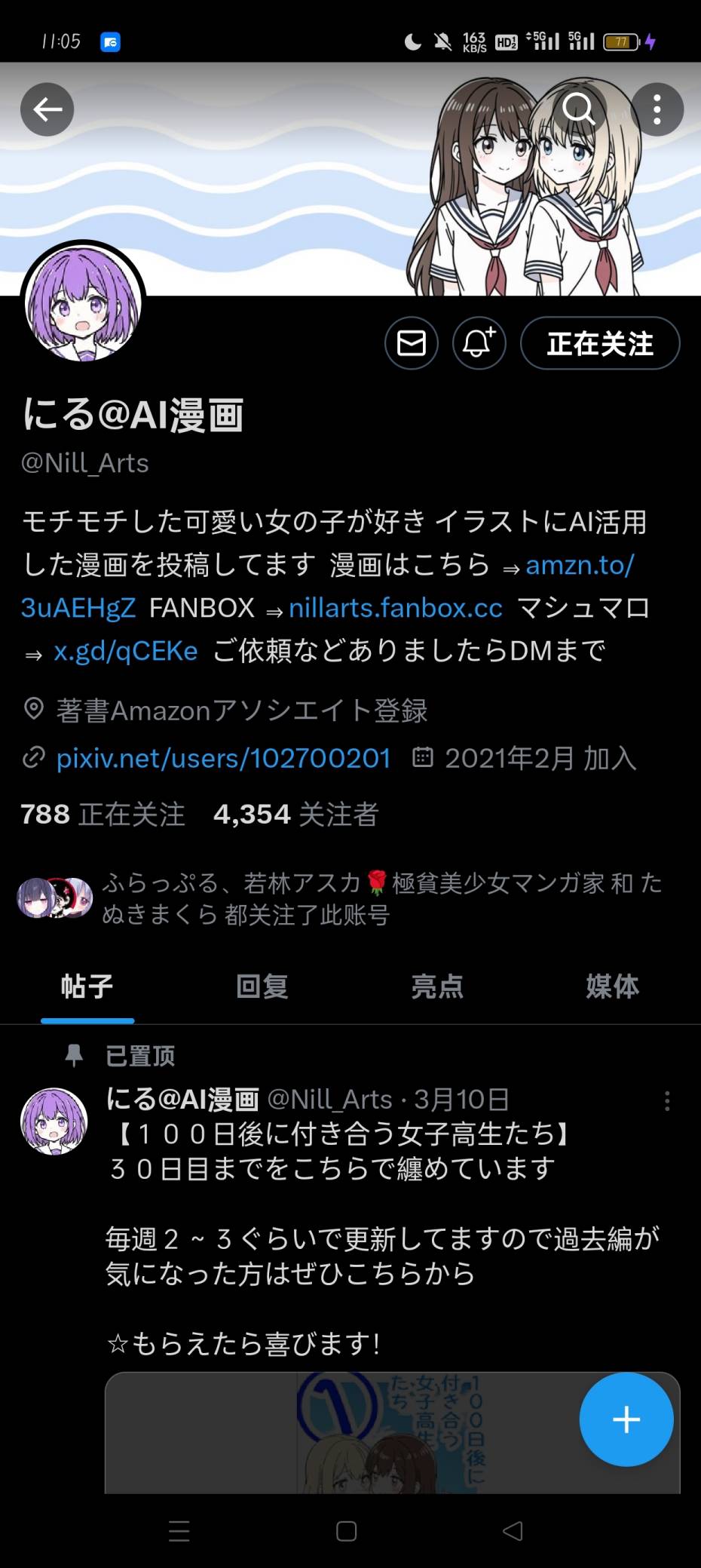Send a direct message via envelope icon

(412, 343)
